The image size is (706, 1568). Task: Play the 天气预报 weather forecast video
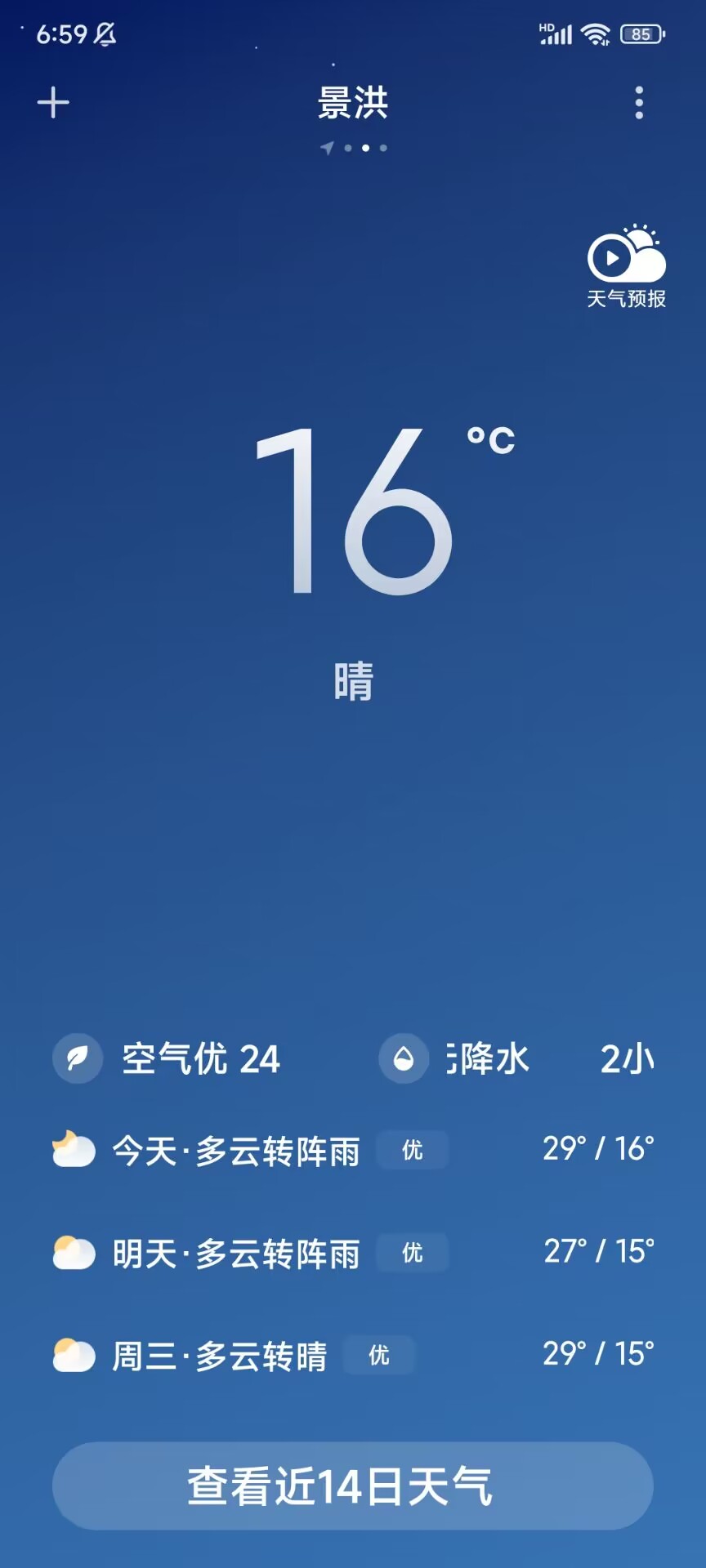[626, 267]
